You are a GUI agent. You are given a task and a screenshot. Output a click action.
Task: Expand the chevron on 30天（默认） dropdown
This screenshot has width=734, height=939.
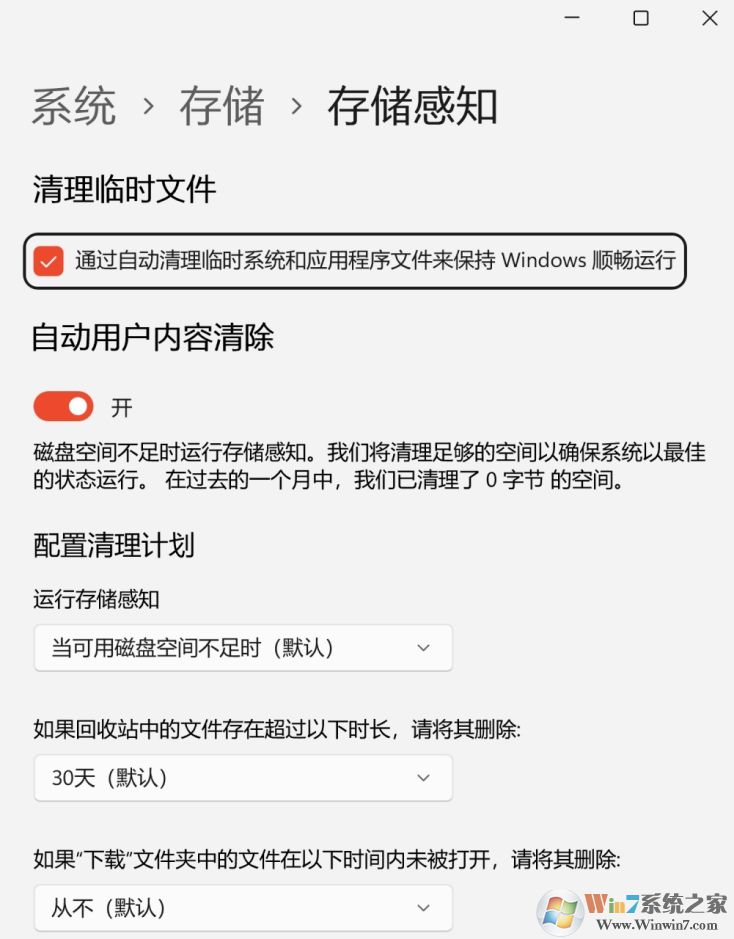(x=424, y=777)
